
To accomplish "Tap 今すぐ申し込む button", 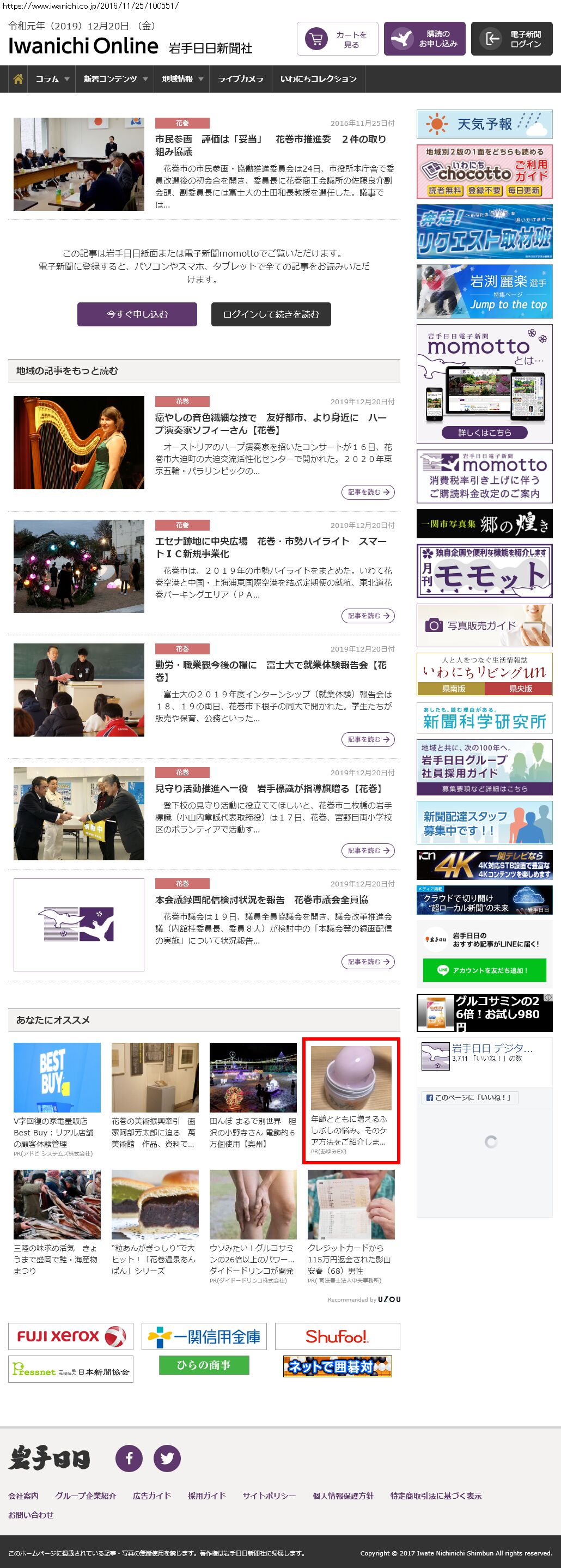I will tap(137, 314).
